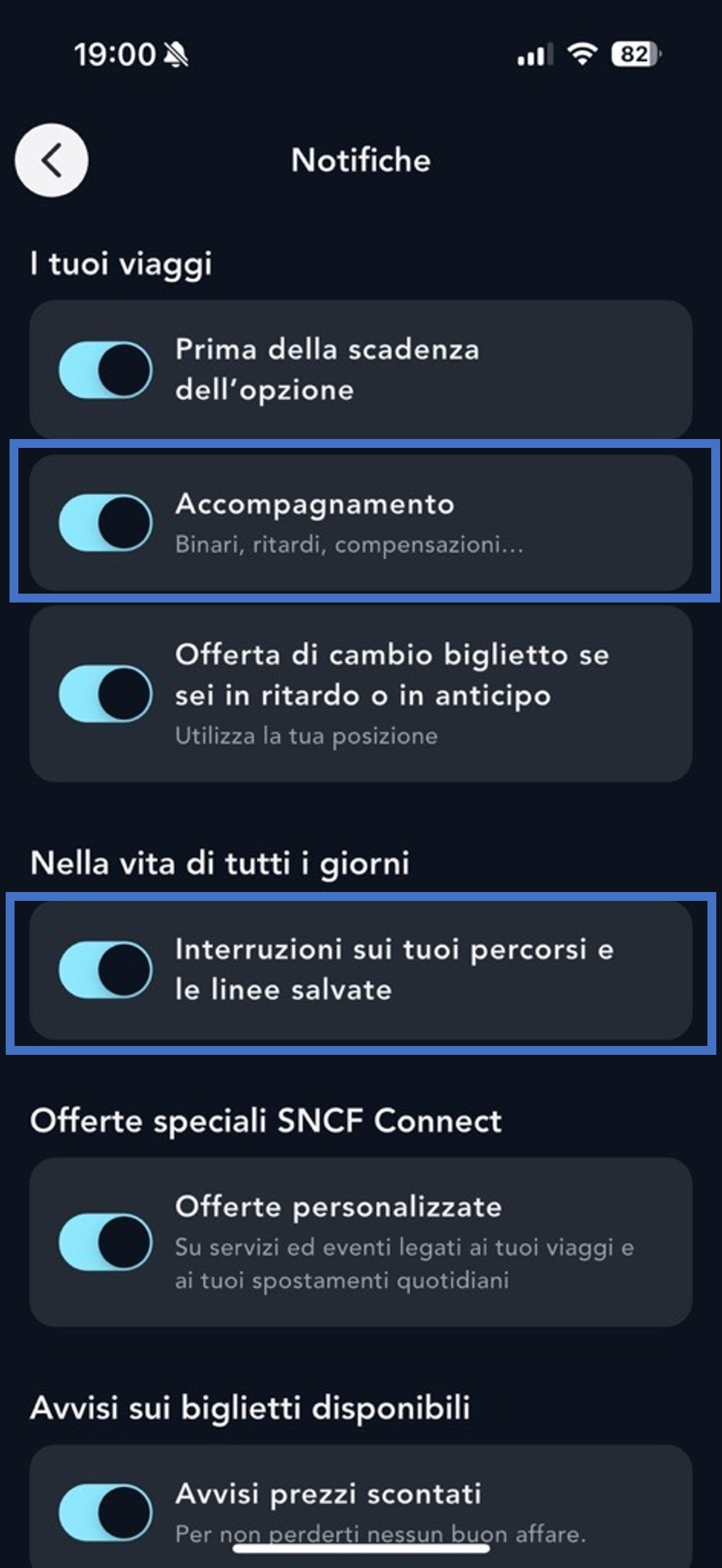Tap Utilizza la tua posizione text
The height and width of the screenshot is (1568, 722).
click(308, 735)
